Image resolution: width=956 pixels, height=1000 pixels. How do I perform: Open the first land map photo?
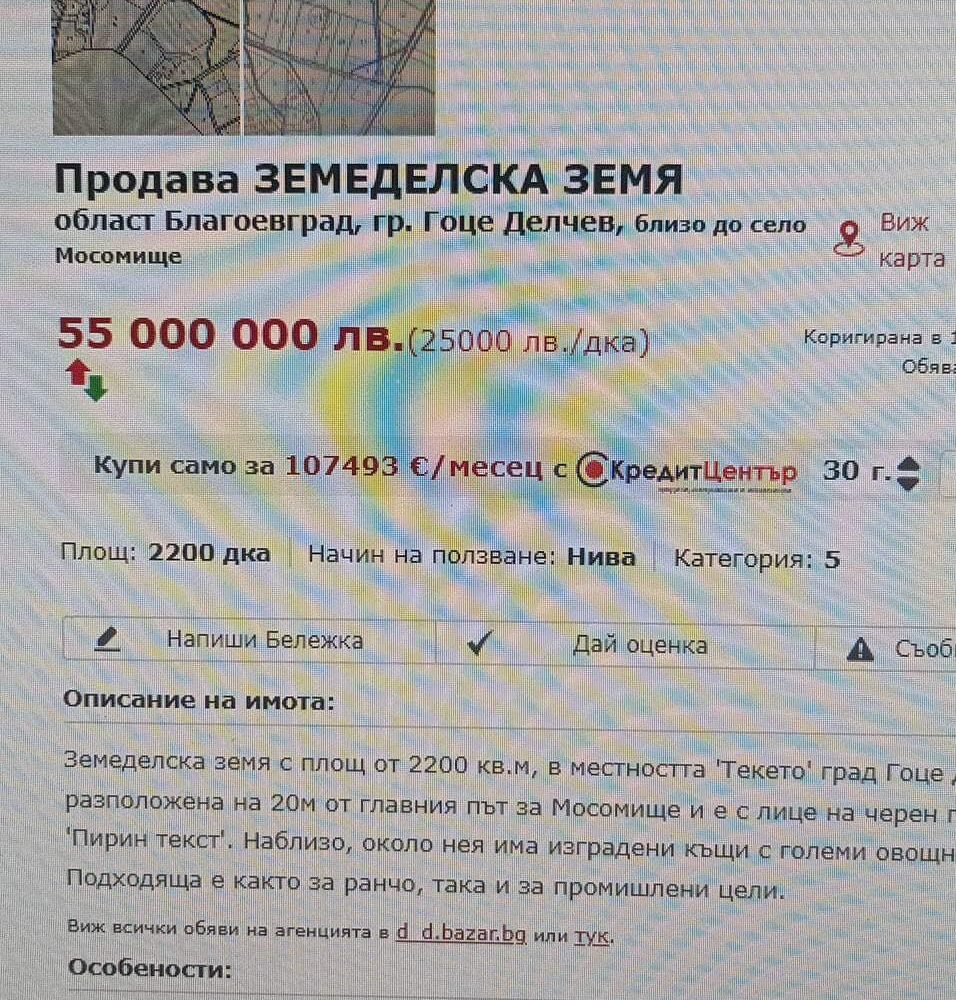pyautogui.click(x=147, y=65)
